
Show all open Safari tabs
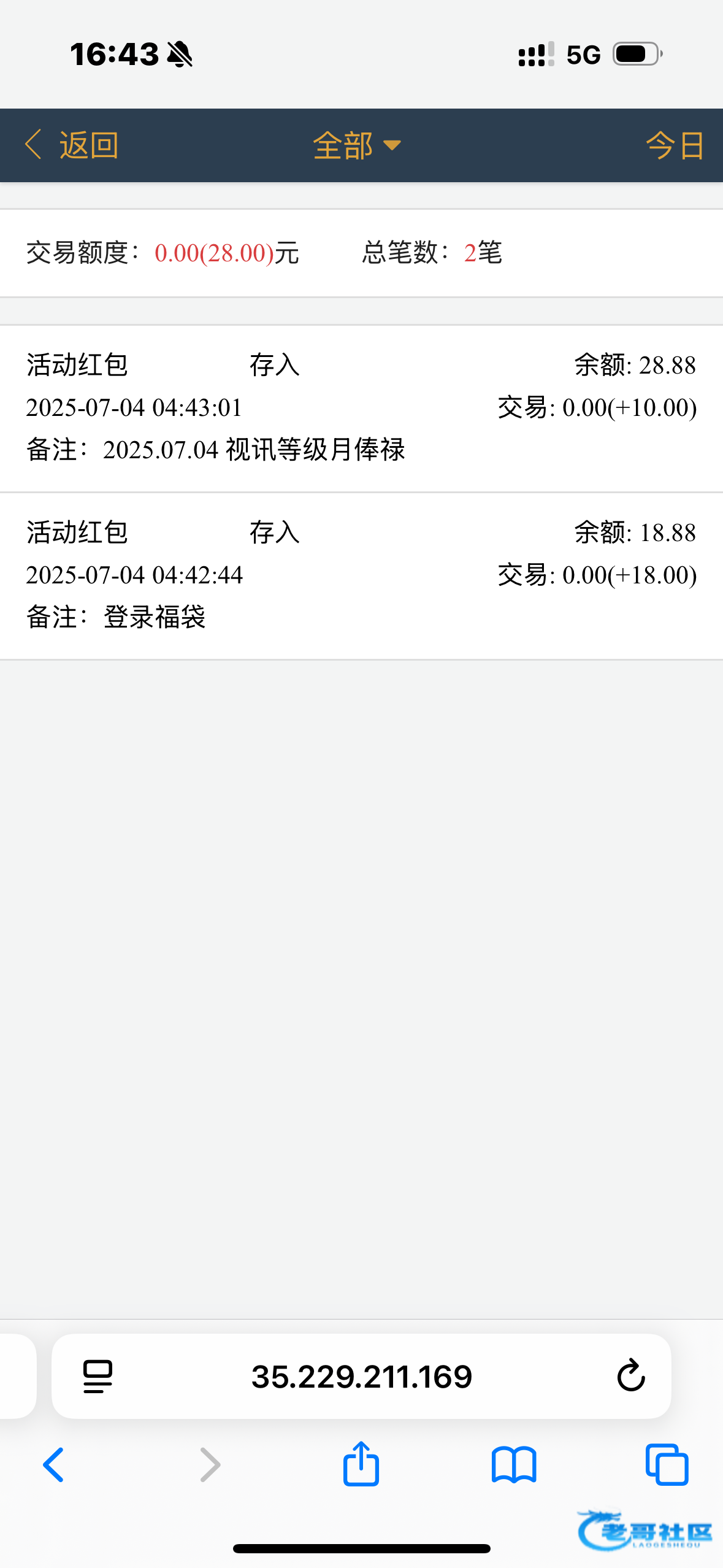pyautogui.click(x=667, y=1465)
